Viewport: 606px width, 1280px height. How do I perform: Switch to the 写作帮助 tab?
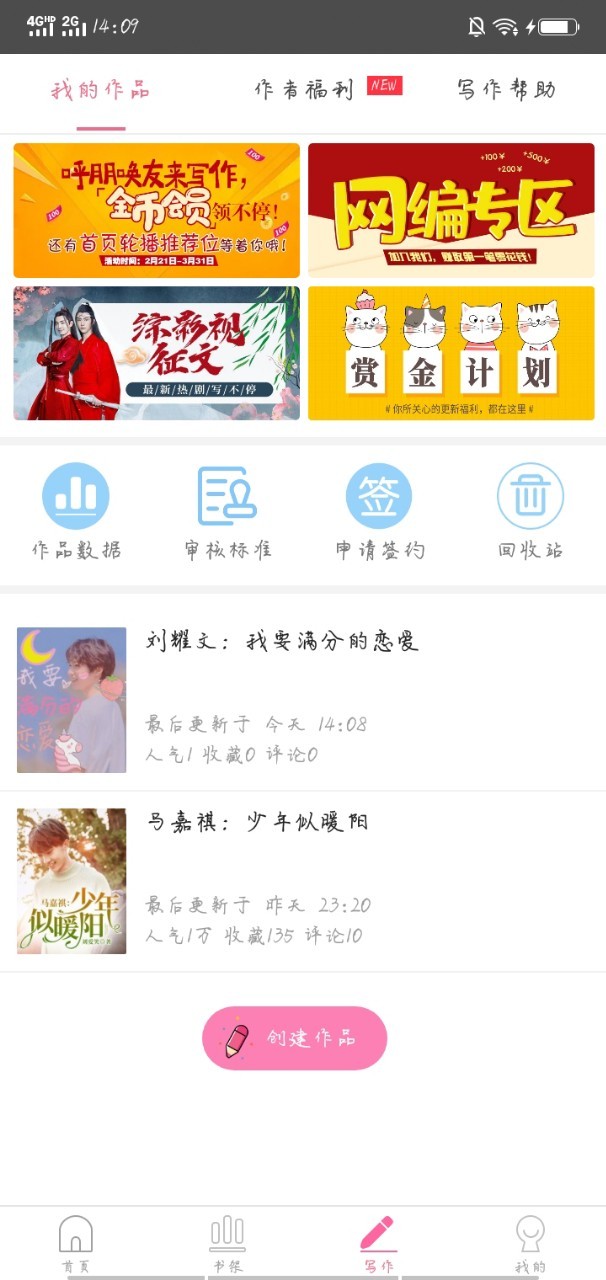(x=506, y=90)
